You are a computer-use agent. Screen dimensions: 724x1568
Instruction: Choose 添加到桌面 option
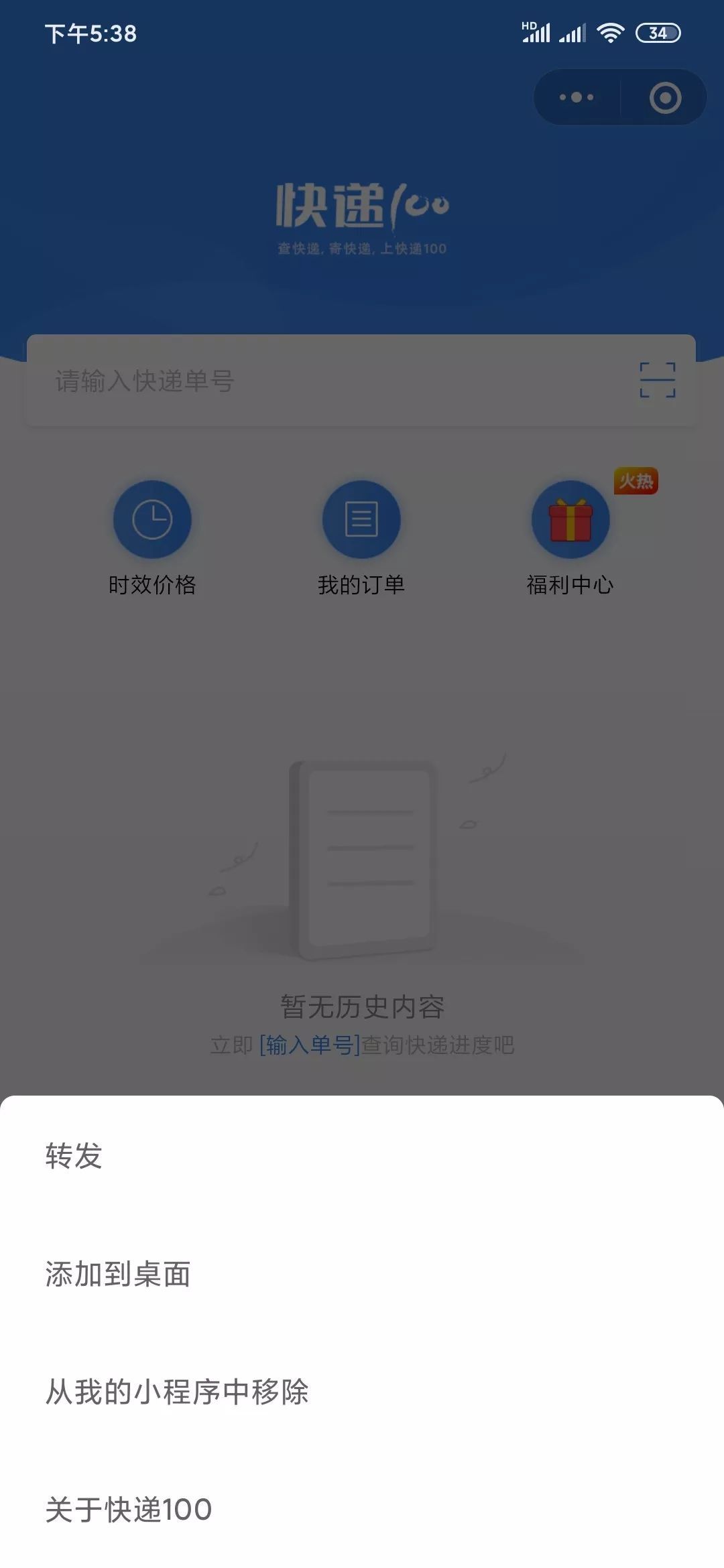[118, 1274]
